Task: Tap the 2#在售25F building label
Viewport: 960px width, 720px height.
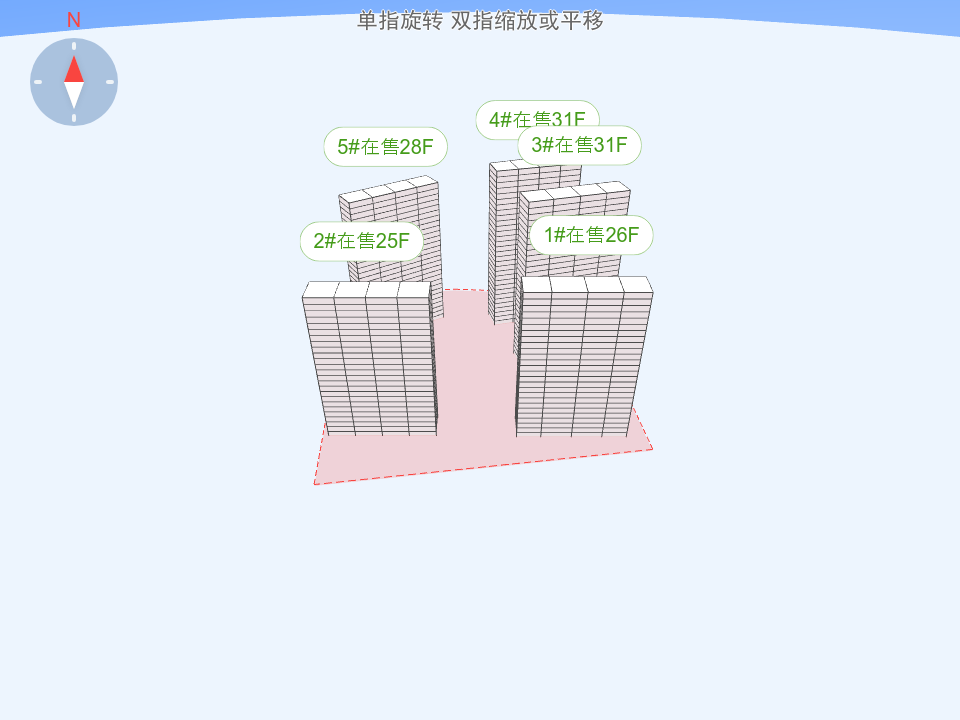Action: point(361,241)
